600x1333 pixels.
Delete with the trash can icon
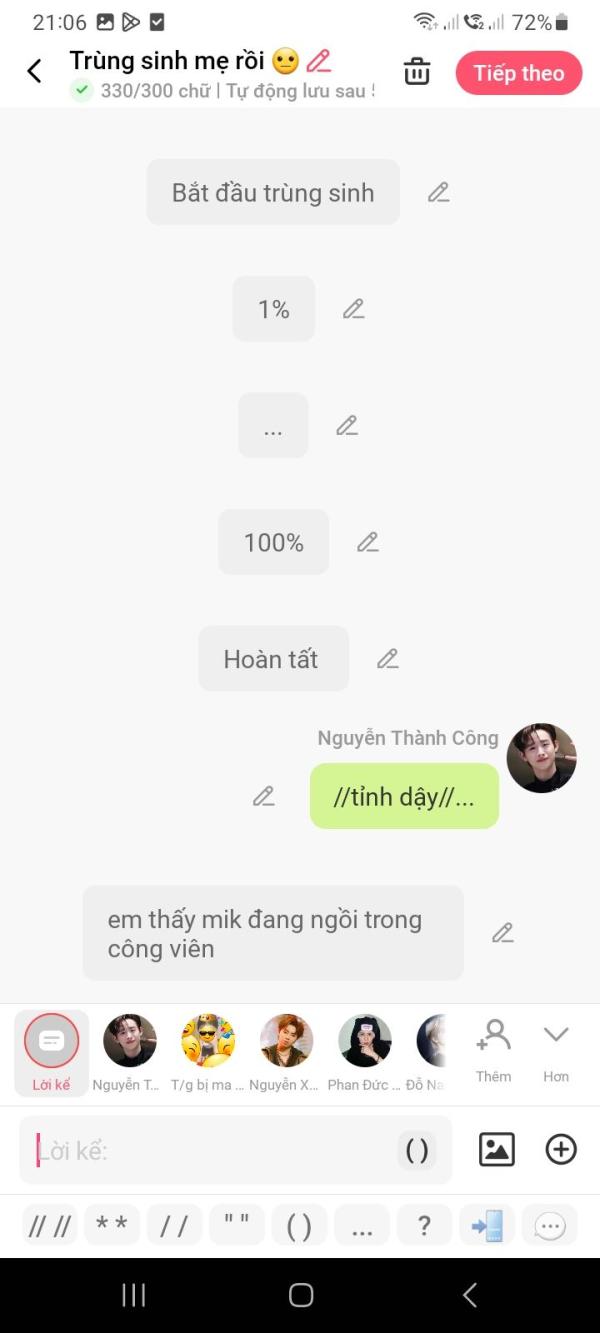click(x=417, y=72)
